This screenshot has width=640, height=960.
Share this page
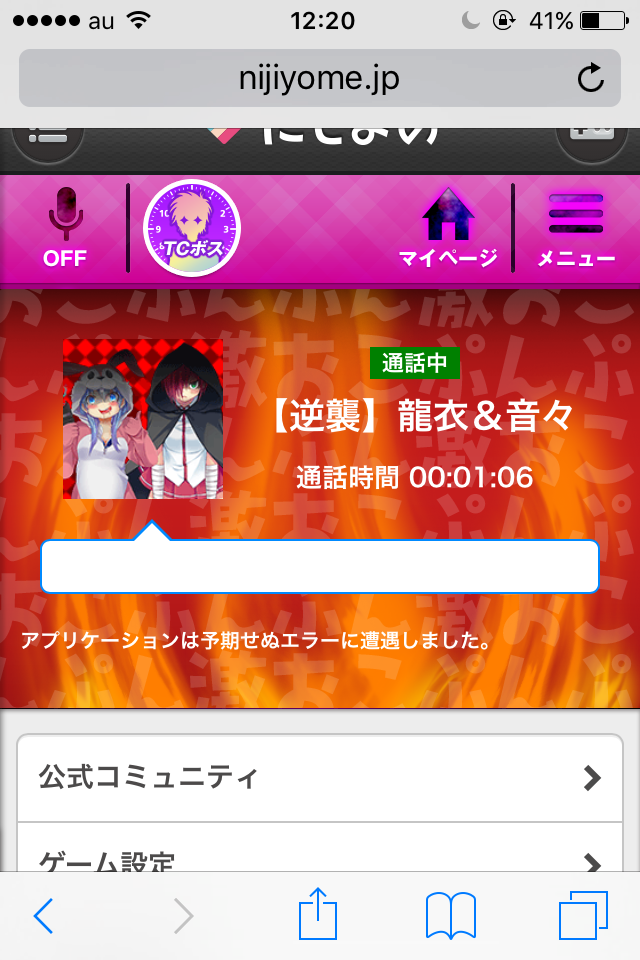pyautogui.click(x=319, y=915)
